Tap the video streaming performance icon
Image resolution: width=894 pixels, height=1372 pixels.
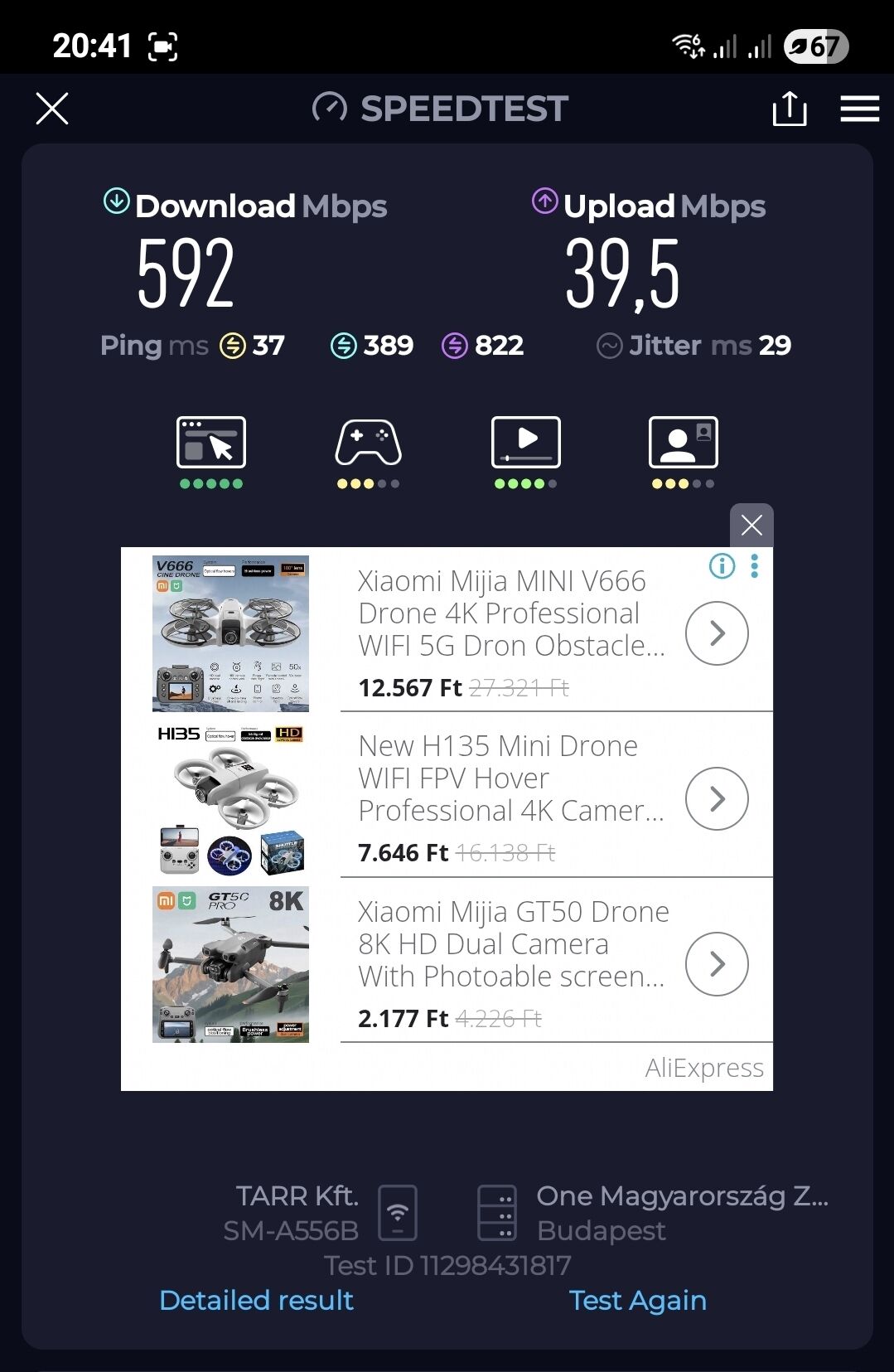tap(525, 443)
